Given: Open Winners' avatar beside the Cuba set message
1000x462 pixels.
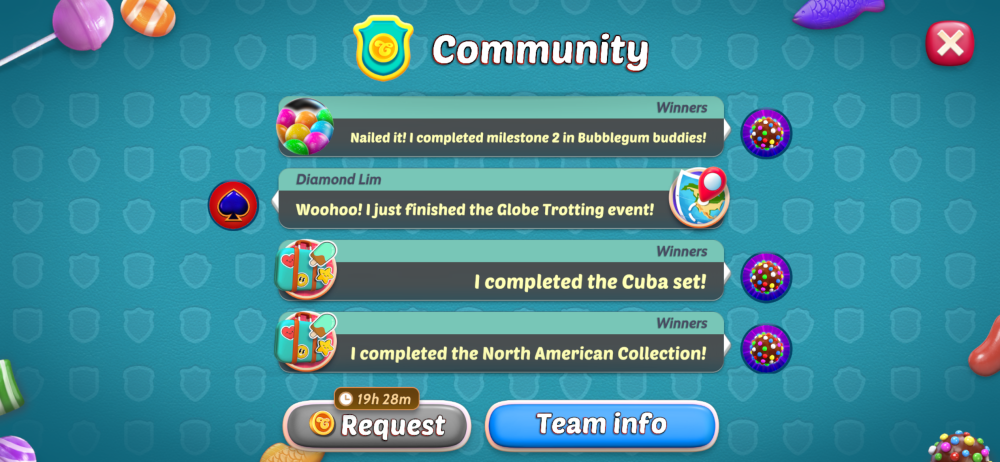Looking at the screenshot, I should point(766,277).
